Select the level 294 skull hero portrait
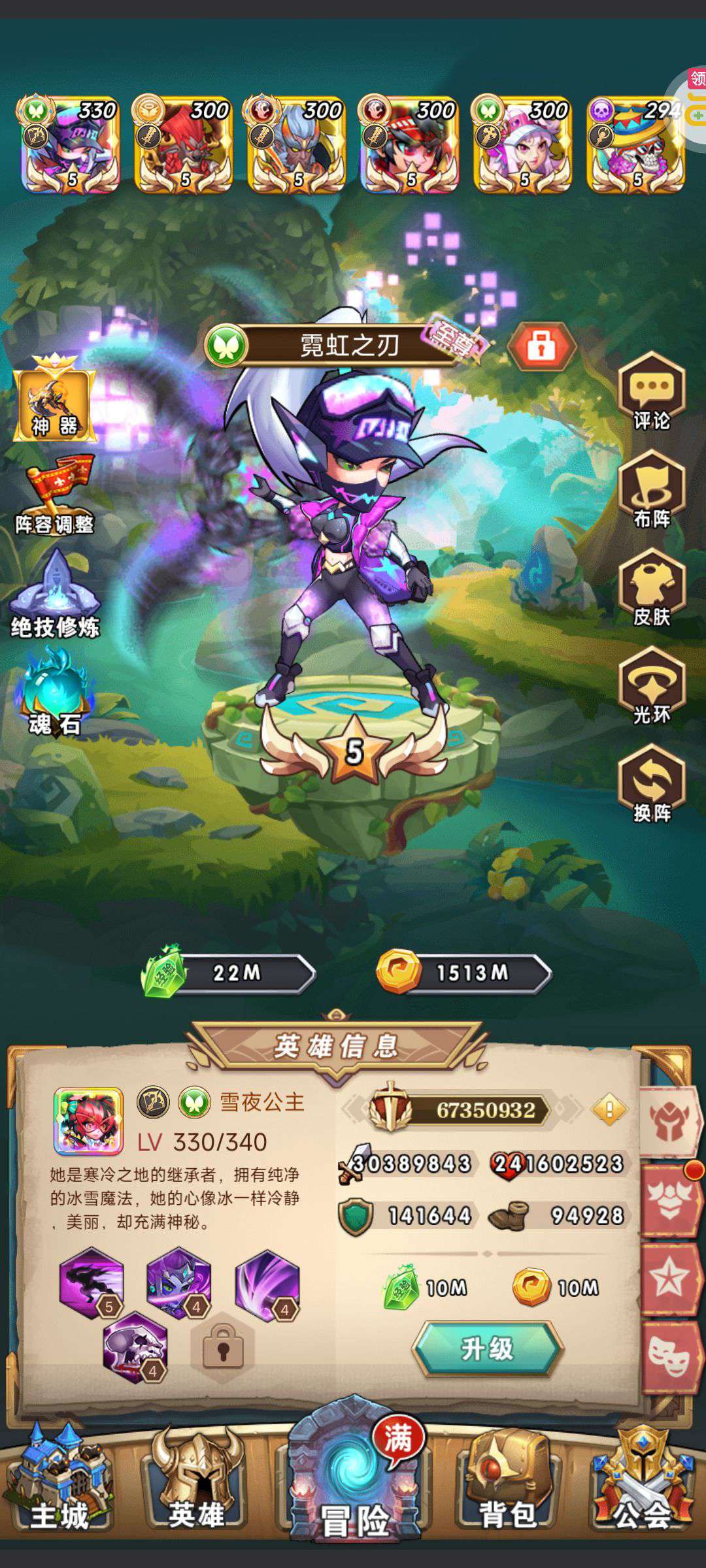The height and width of the screenshot is (1568, 706). point(636,144)
